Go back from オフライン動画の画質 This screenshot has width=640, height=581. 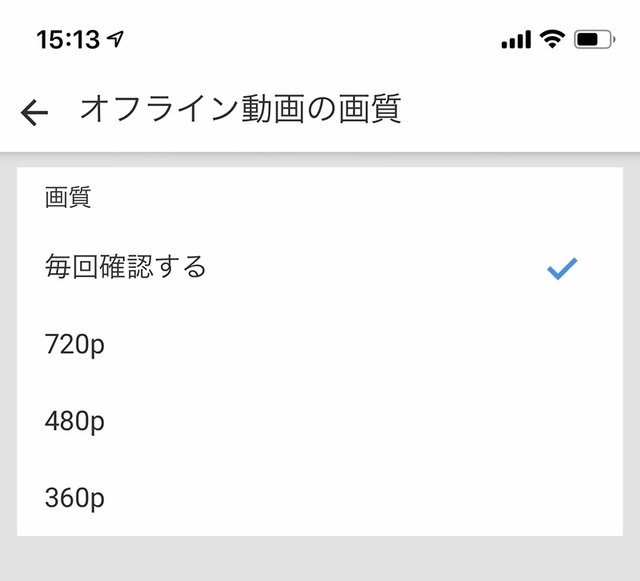point(35,113)
